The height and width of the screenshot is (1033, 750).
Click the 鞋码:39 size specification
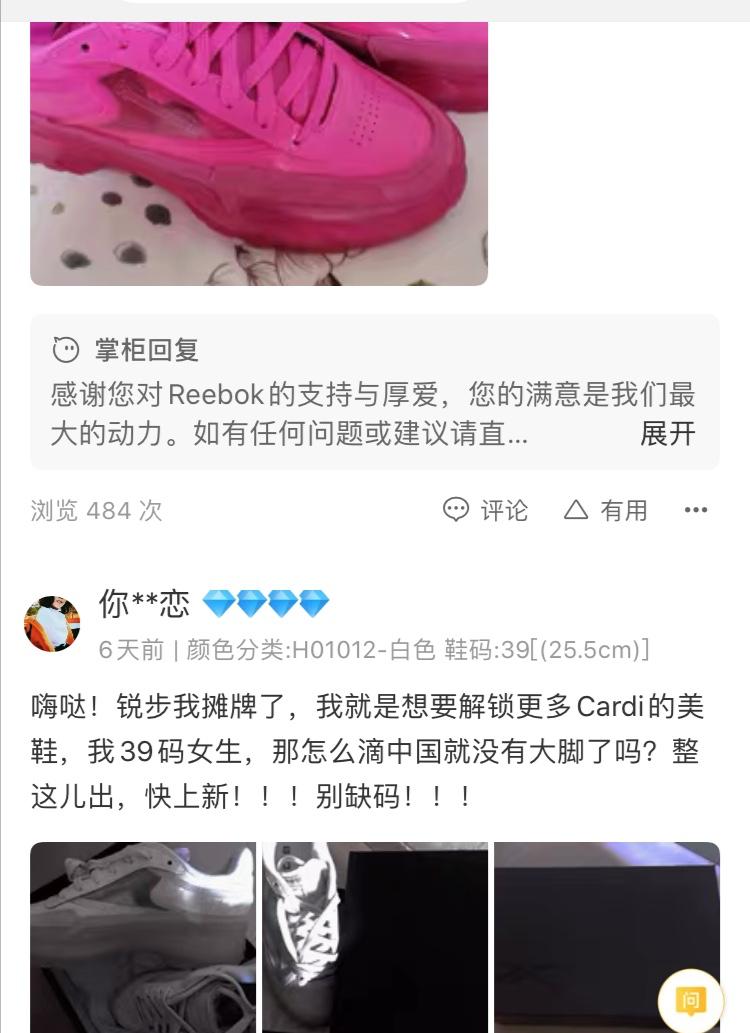[547, 648]
